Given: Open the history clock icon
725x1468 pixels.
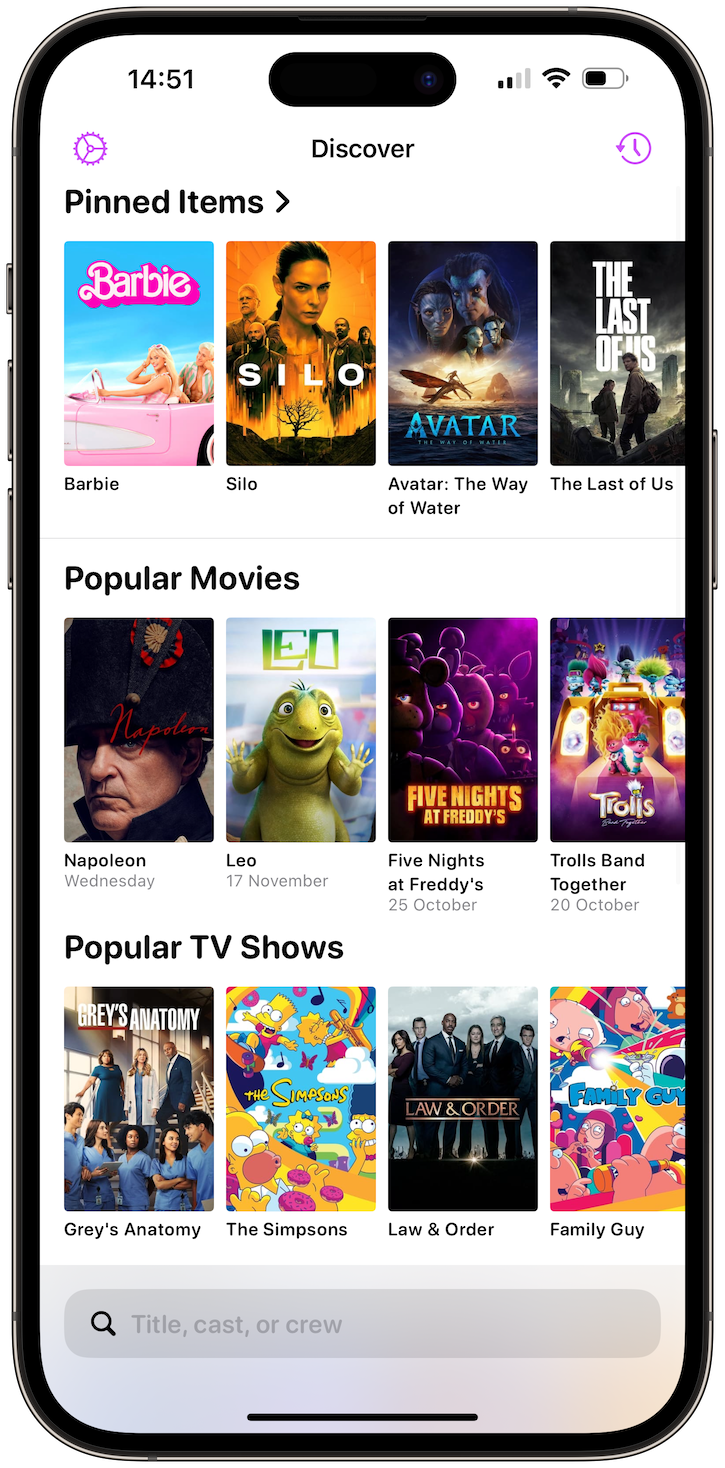Looking at the screenshot, I should [633, 149].
